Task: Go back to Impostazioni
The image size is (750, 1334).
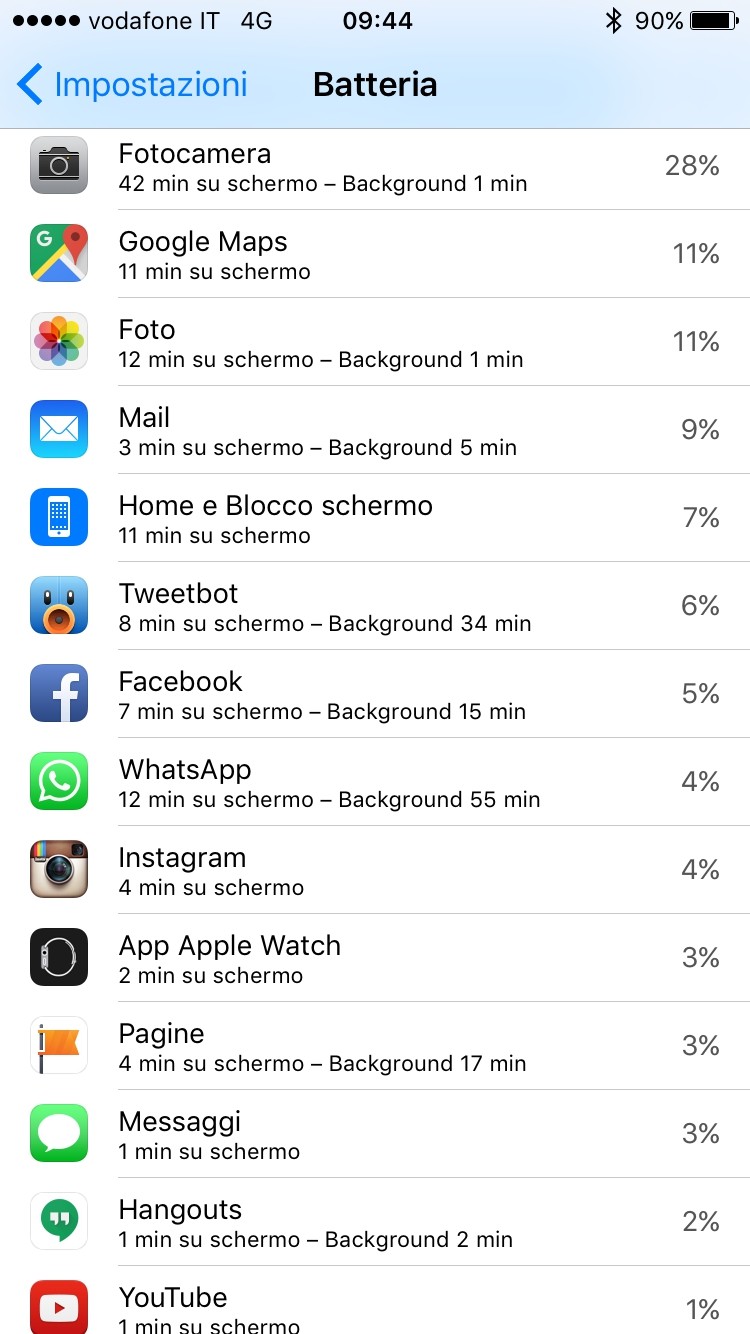Action: [132, 85]
